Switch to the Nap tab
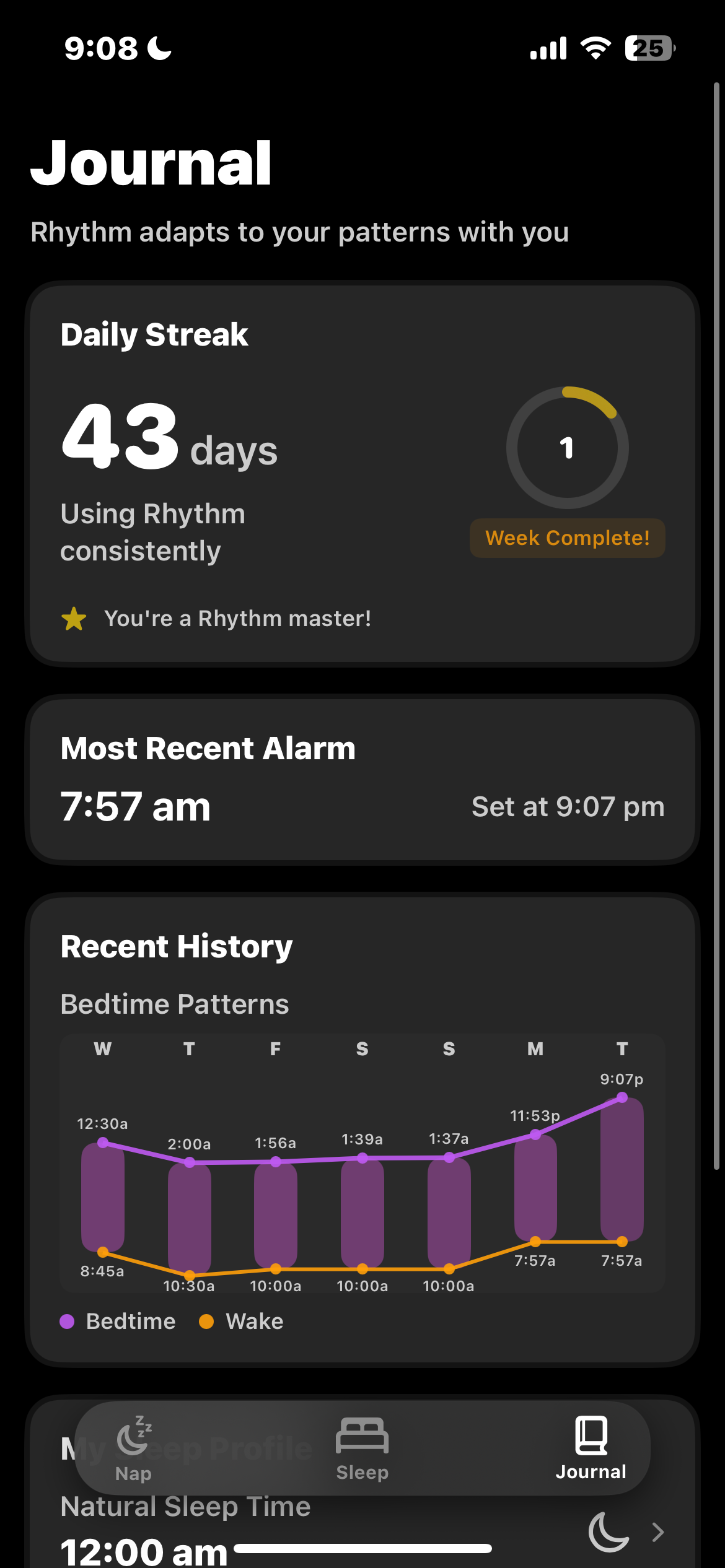Viewport: 725px width, 1568px height. point(134,1448)
